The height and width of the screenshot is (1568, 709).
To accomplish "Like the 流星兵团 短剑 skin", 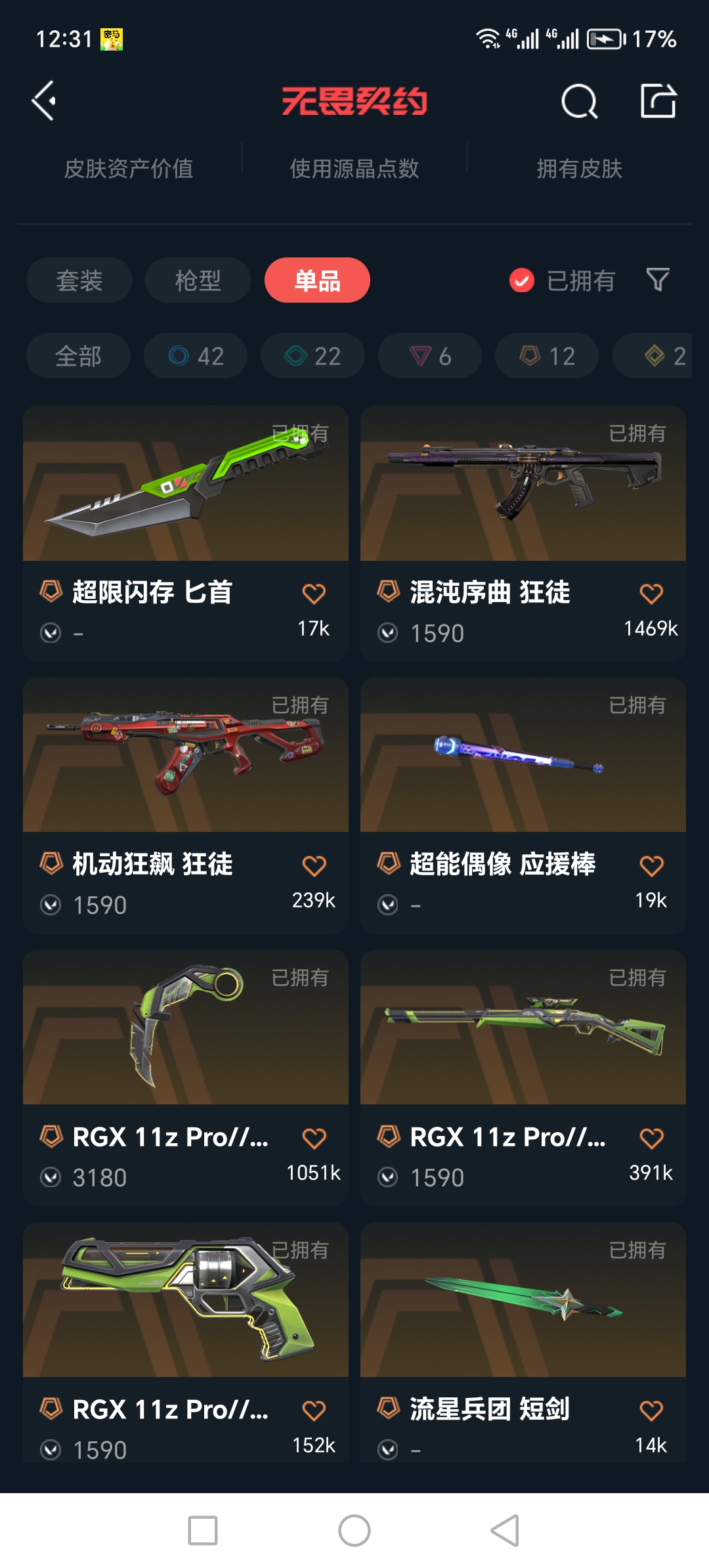I will click(651, 1410).
